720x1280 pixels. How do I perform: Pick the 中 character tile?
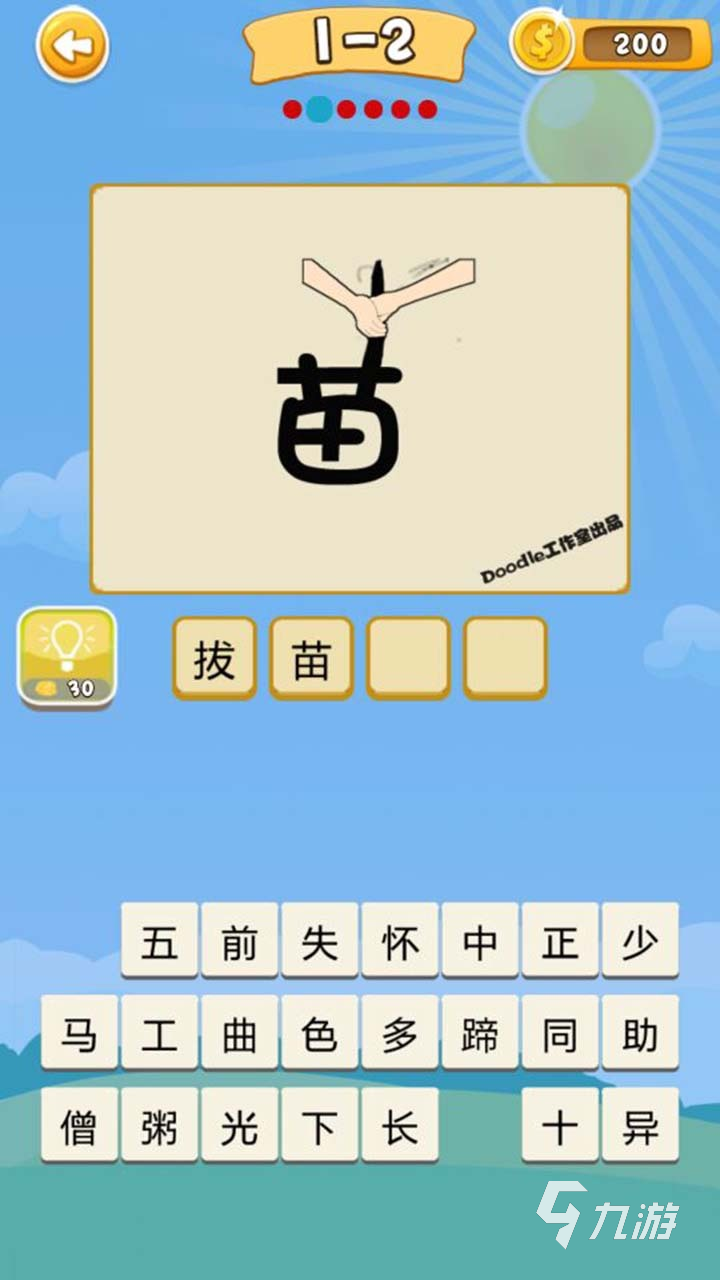(x=480, y=940)
